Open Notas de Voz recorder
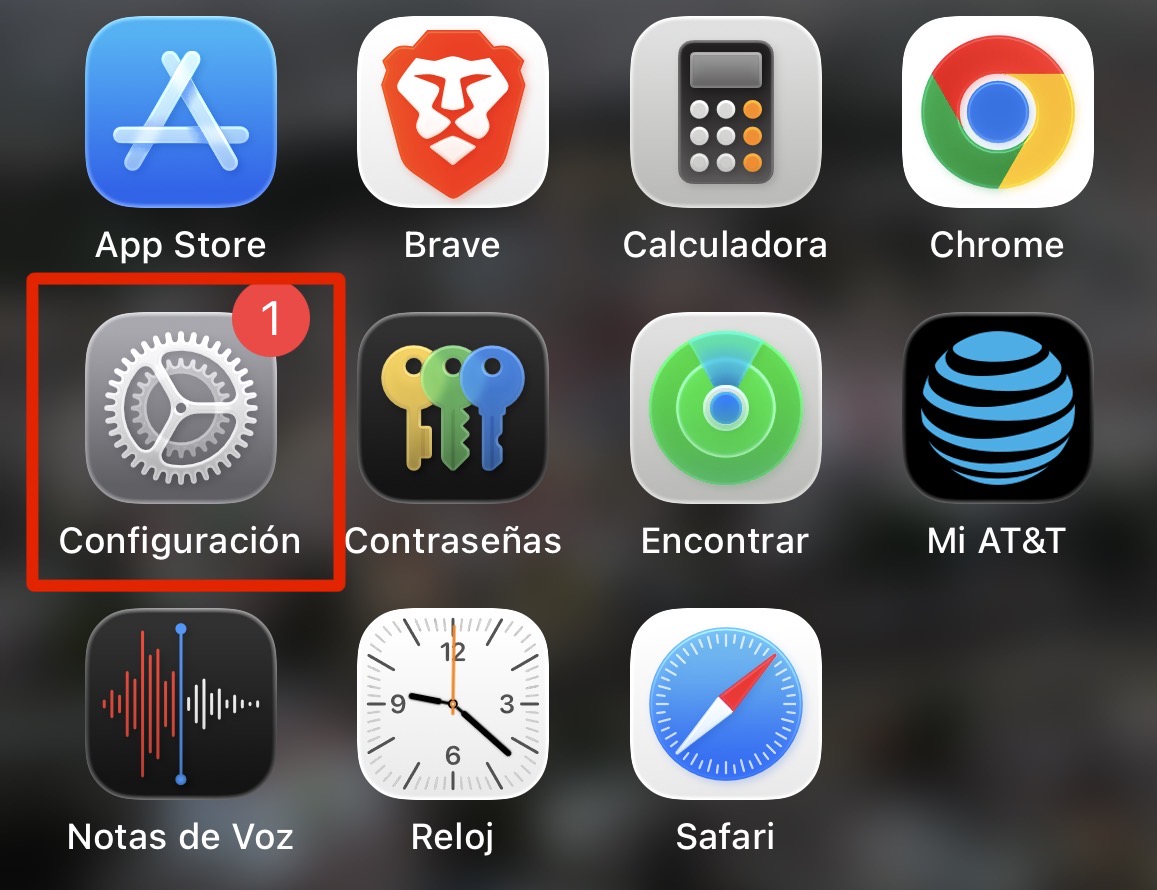1157x890 pixels. tap(180, 703)
